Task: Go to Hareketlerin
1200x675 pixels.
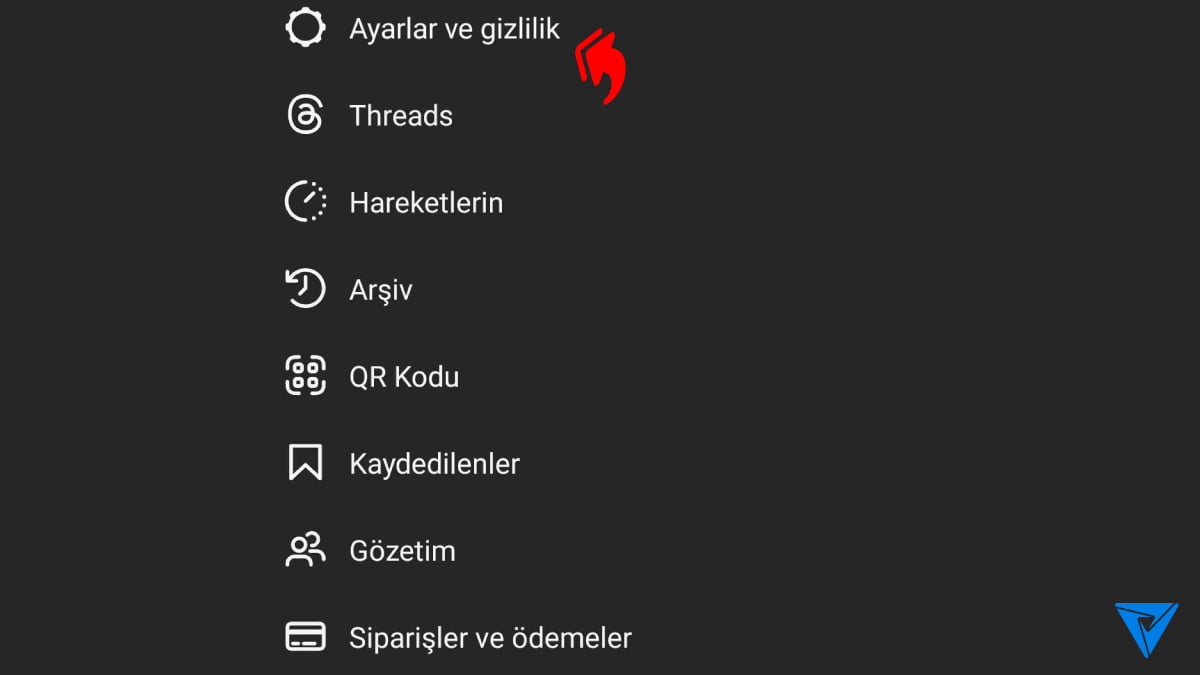Action: coord(426,203)
